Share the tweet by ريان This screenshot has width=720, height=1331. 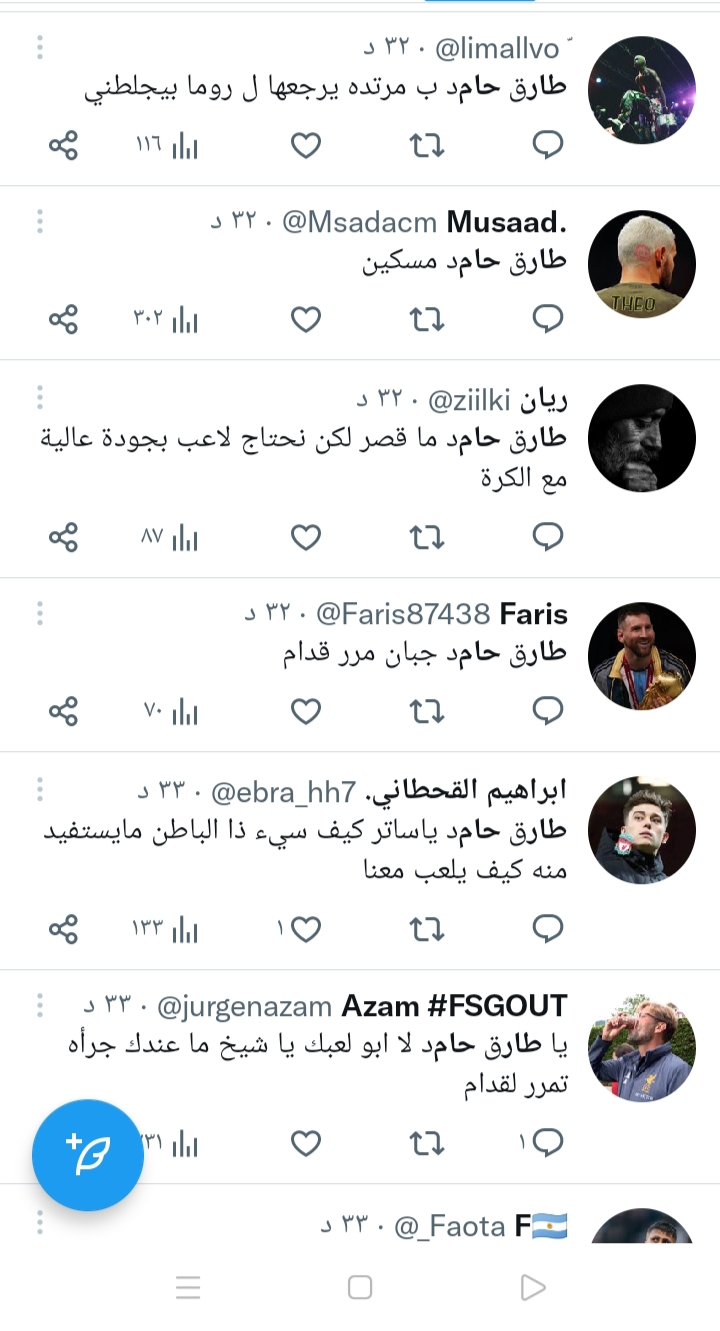[x=63, y=538]
